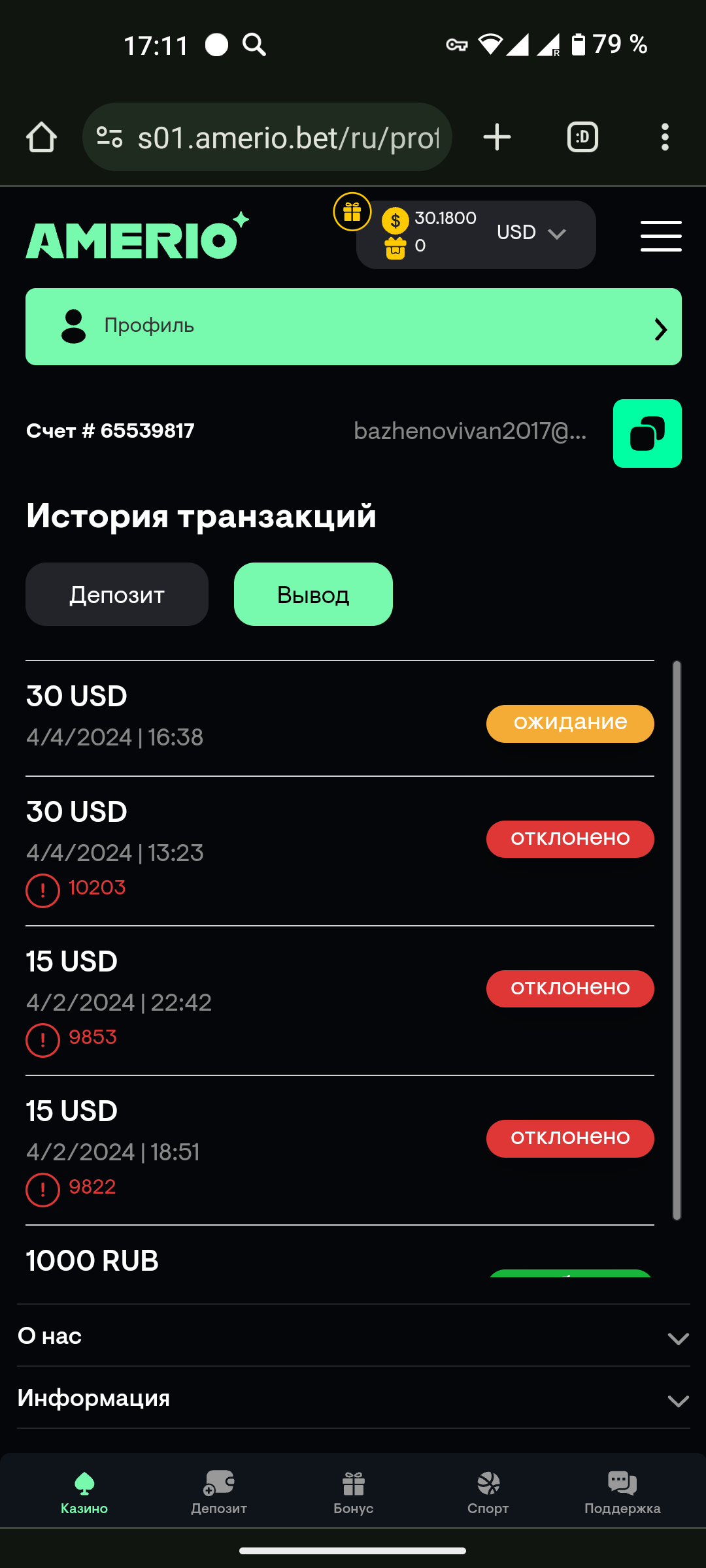This screenshot has height=1568, width=706.
Task: Open the browser overflow menu
Action: 665,137
